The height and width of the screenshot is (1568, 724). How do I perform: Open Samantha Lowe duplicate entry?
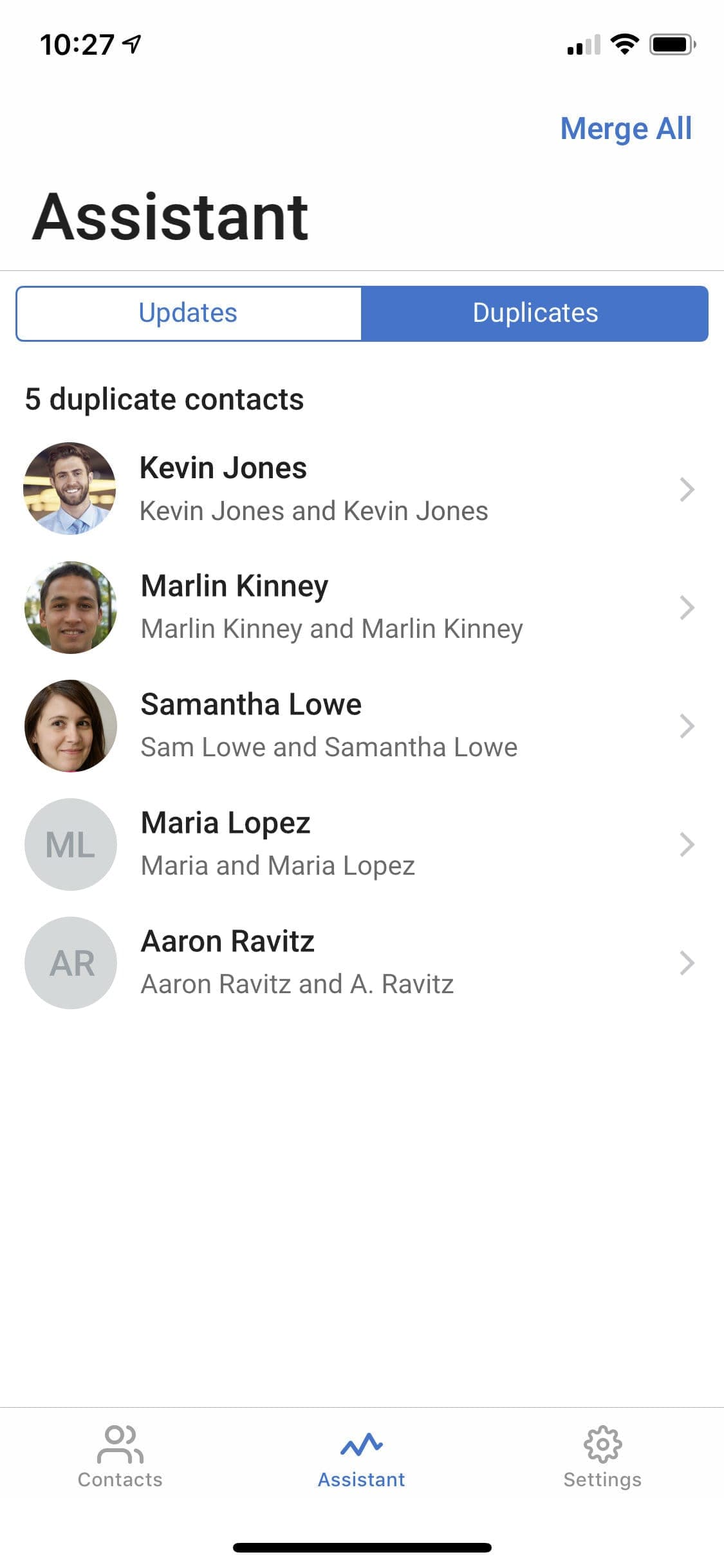(x=360, y=725)
